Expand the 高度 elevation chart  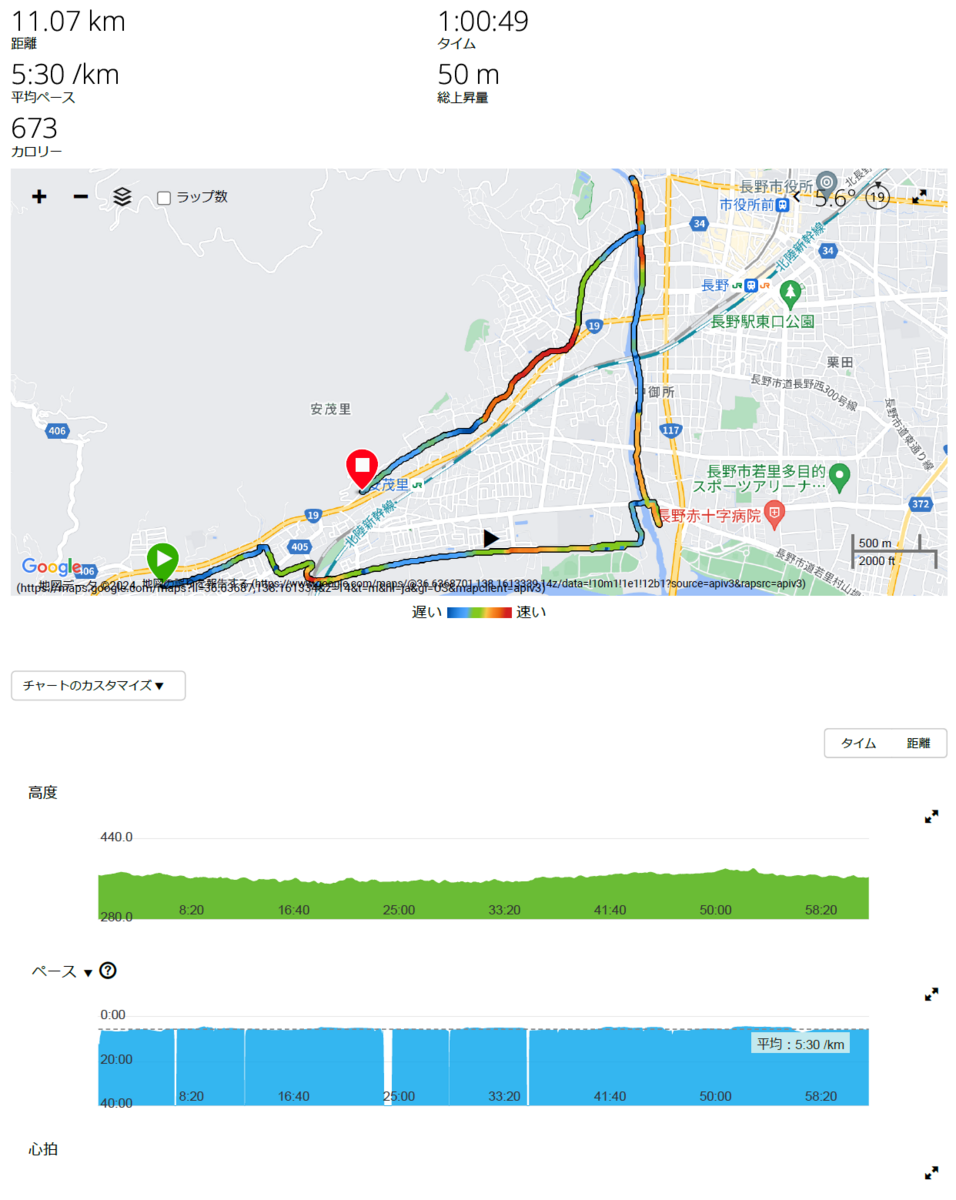pos(931,817)
